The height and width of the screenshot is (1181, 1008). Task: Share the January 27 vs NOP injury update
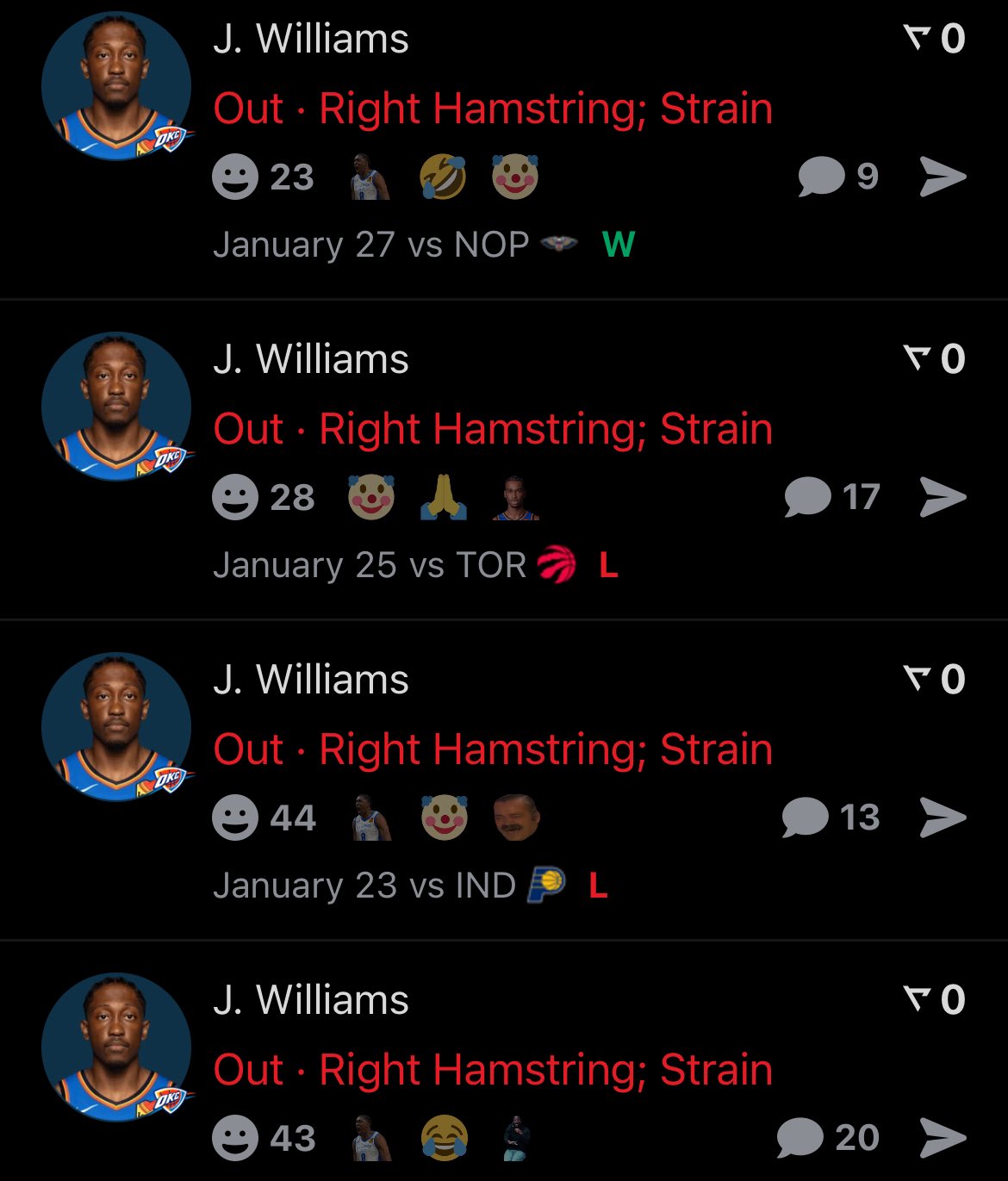click(x=943, y=177)
